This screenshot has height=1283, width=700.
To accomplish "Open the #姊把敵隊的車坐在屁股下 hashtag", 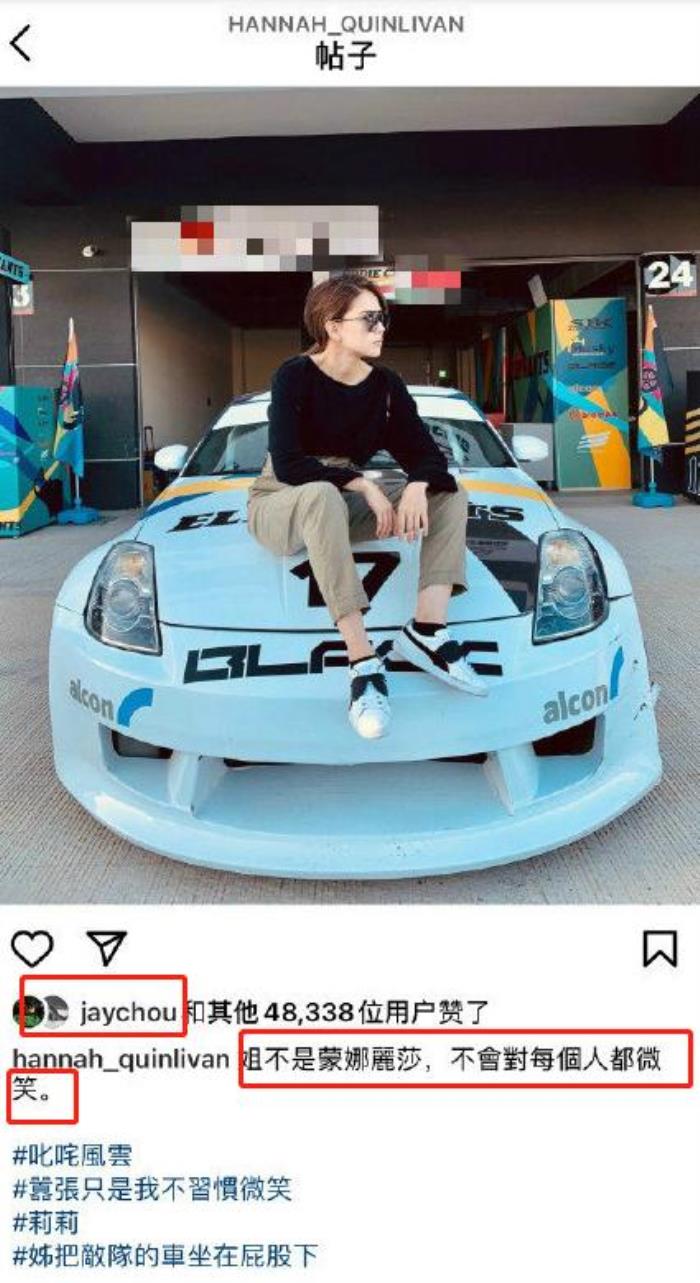I will pyautogui.click(x=165, y=1256).
